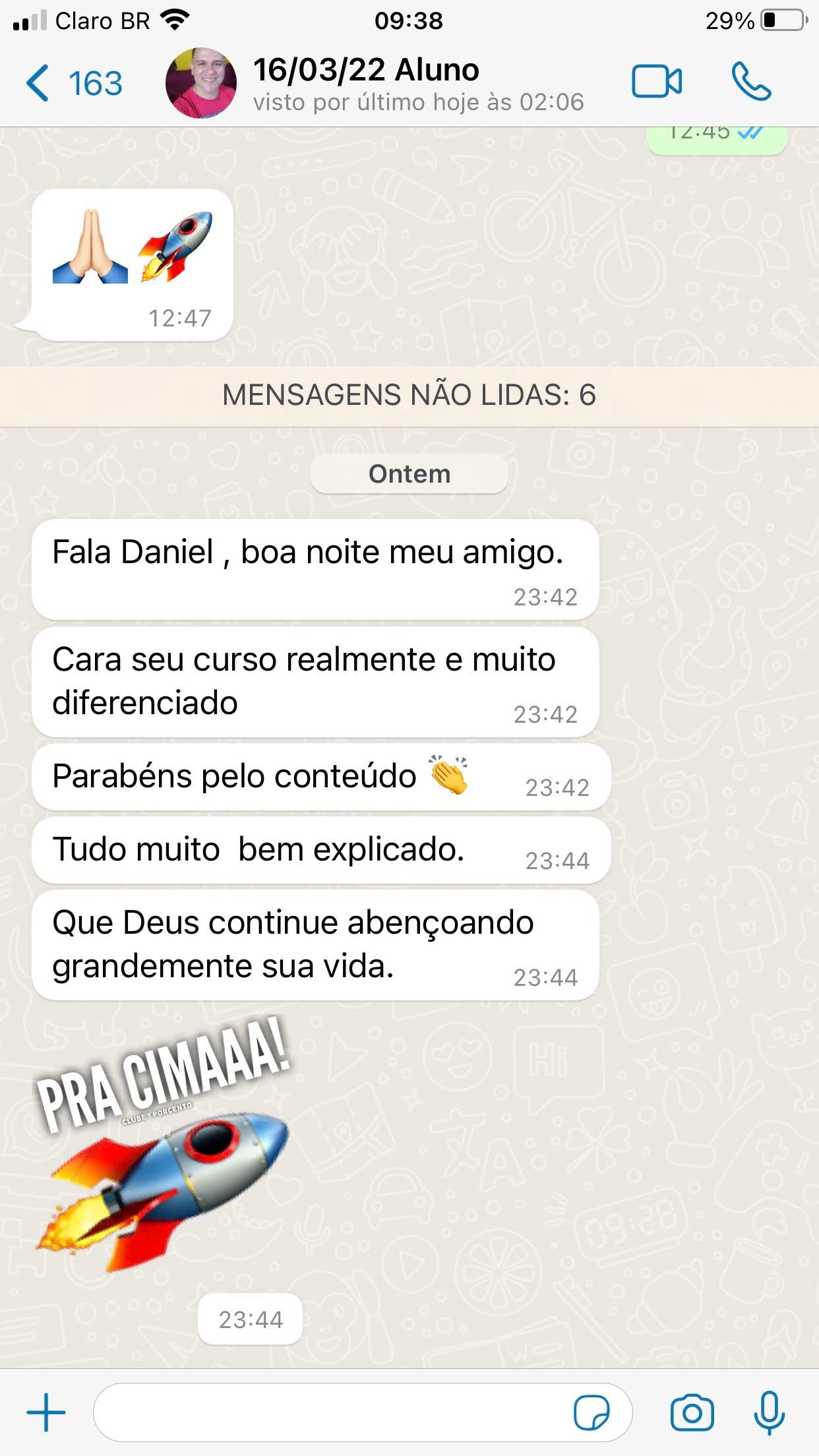Start a voice call
Image resolution: width=819 pixels, height=1456 pixels.
pyautogui.click(x=751, y=82)
